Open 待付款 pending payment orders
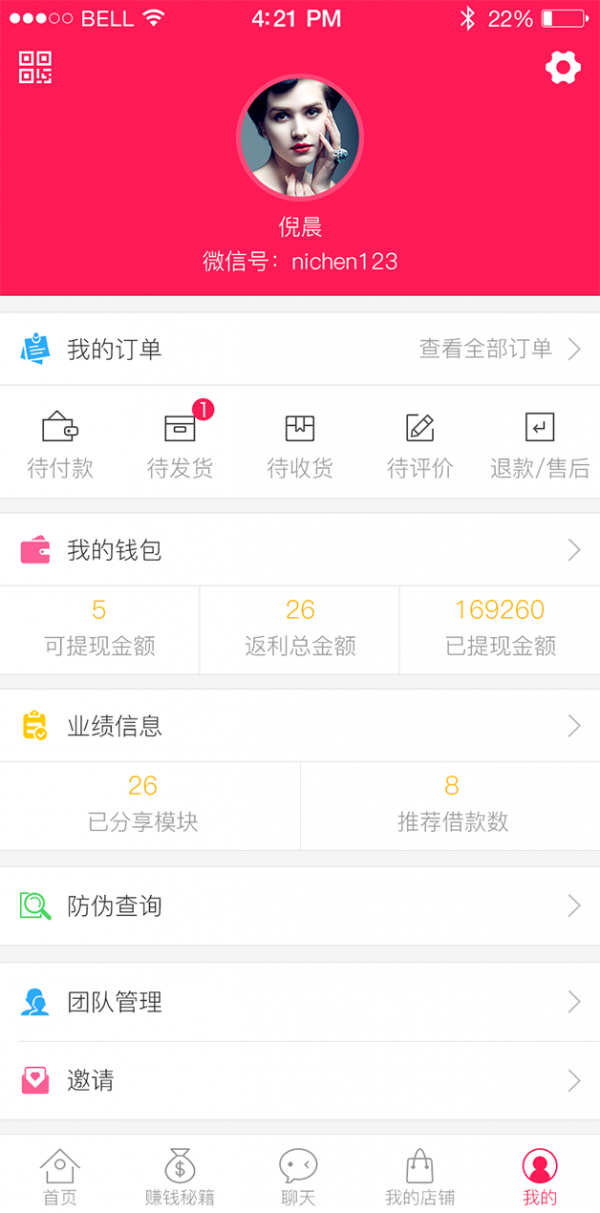 point(60,445)
